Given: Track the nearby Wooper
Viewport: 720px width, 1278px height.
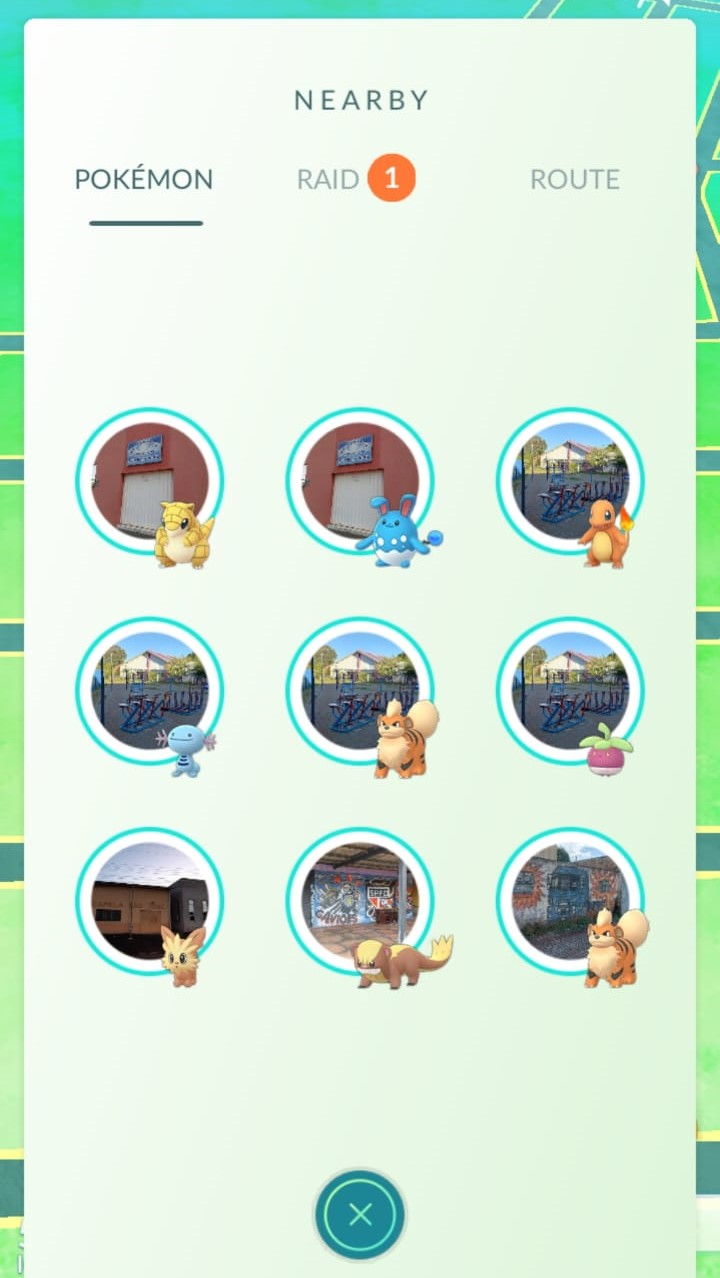Looking at the screenshot, I should pyautogui.click(x=150, y=692).
